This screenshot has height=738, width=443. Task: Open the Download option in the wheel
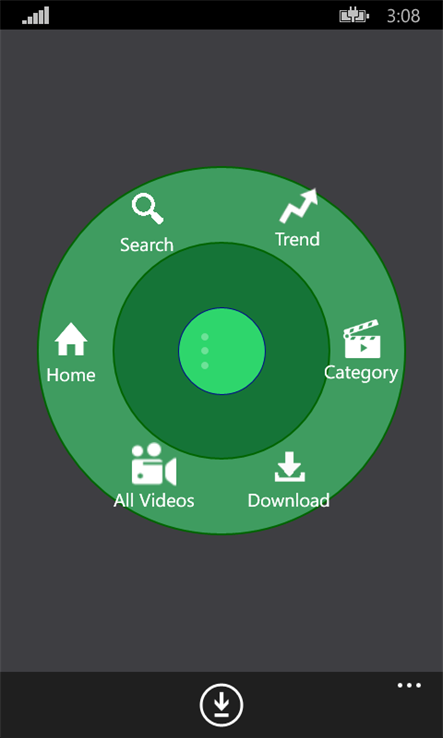pos(289,480)
